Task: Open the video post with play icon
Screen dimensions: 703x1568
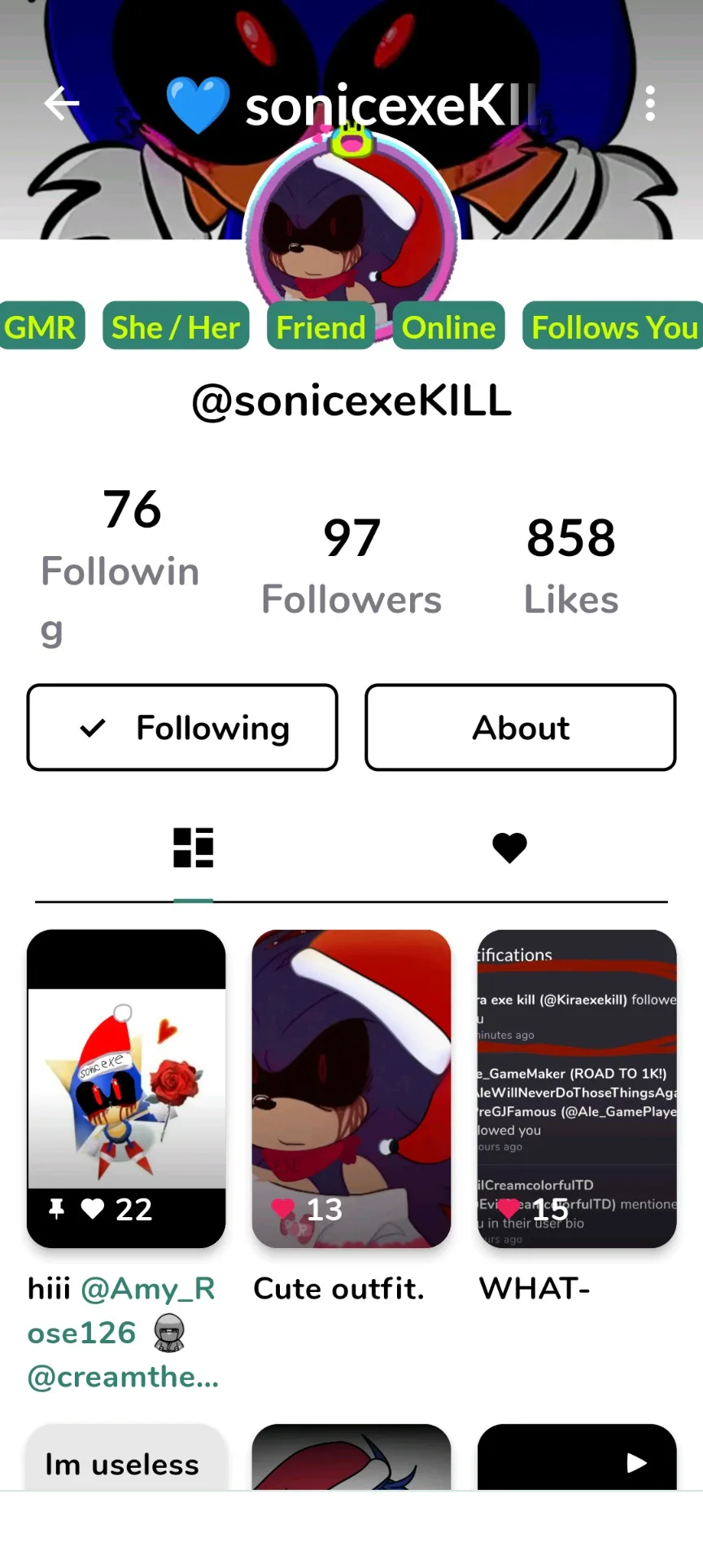Action: tap(577, 1457)
